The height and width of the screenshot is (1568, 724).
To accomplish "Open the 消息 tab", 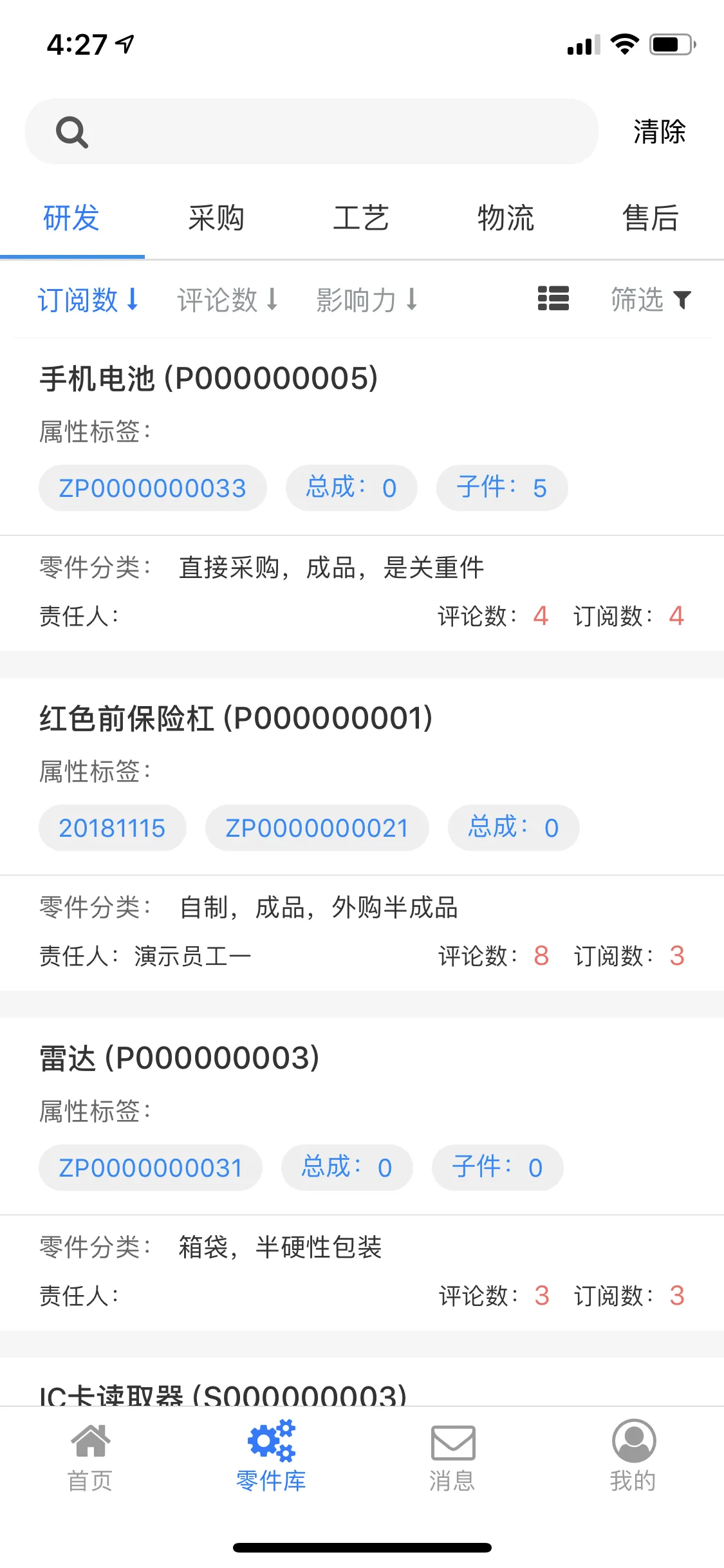I will click(x=452, y=1457).
